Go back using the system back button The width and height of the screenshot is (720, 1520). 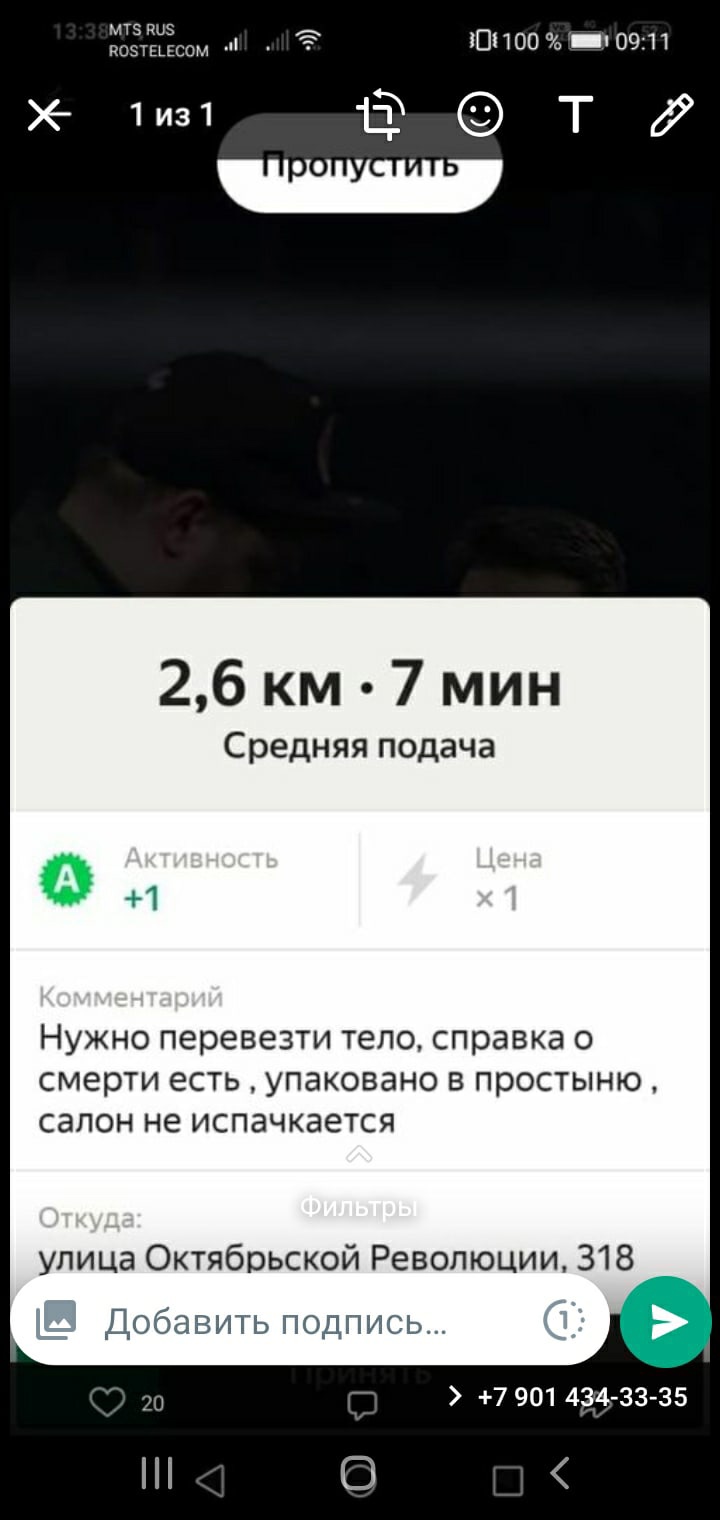pos(560,1472)
